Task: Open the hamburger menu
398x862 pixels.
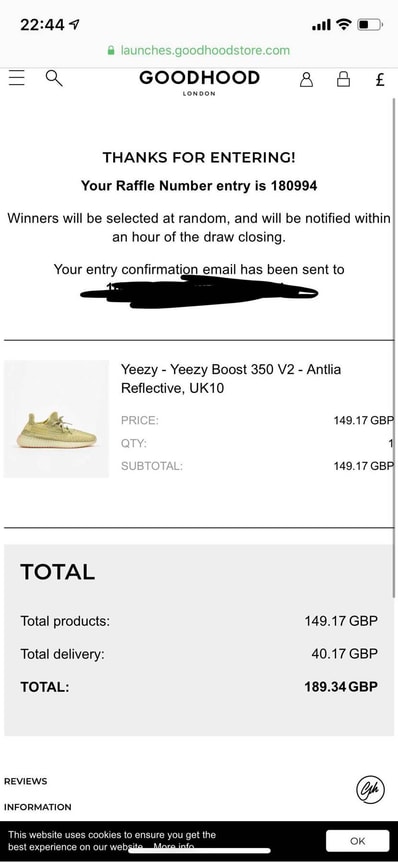Action: coord(16,79)
